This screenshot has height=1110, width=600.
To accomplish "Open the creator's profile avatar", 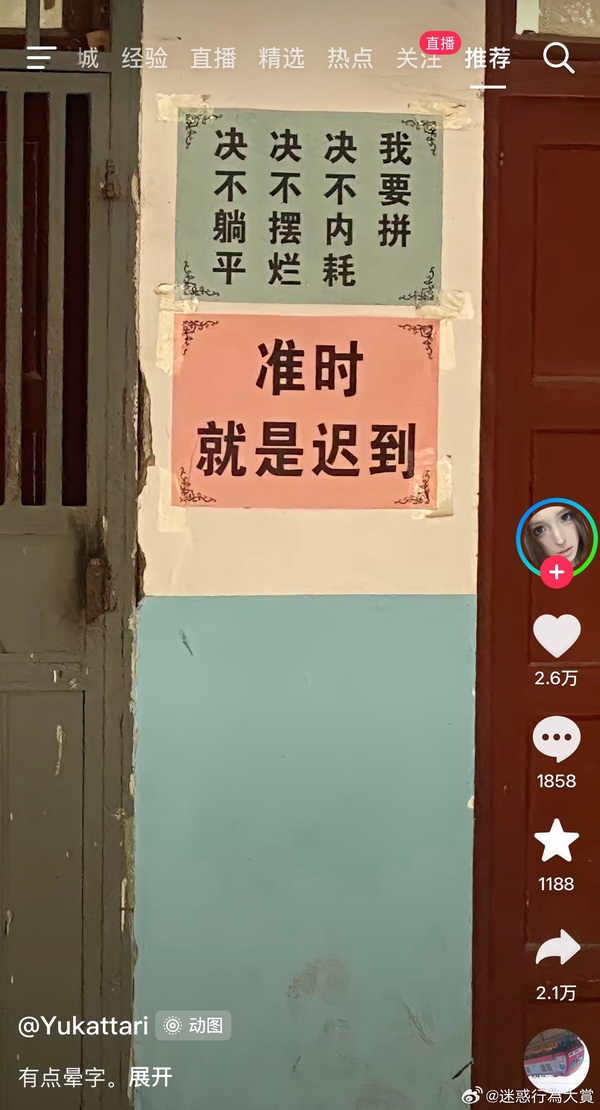I will tap(556, 534).
